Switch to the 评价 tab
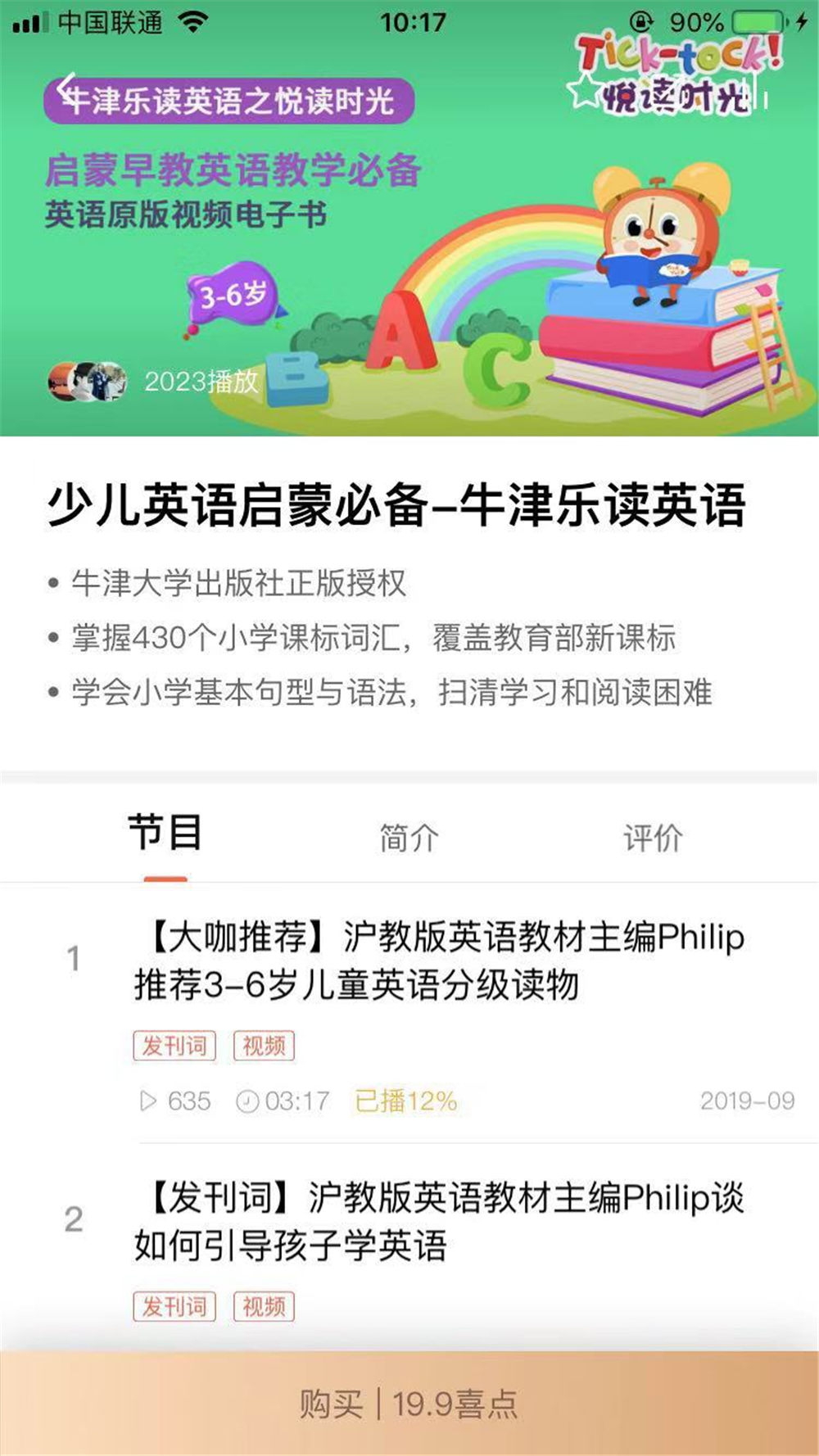819x1456 pixels. tap(653, 838)
